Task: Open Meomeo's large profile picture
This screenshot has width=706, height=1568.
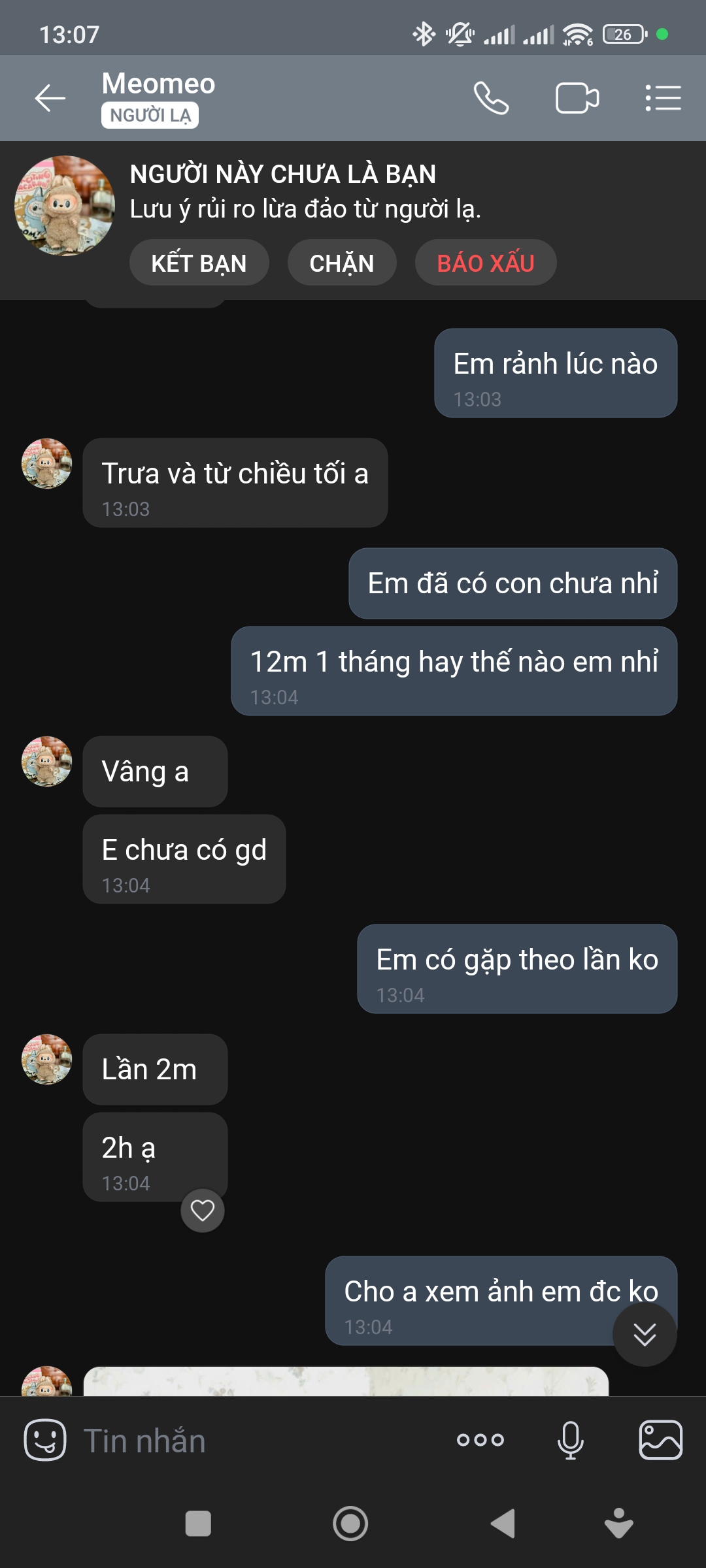Action: (65, 206)
